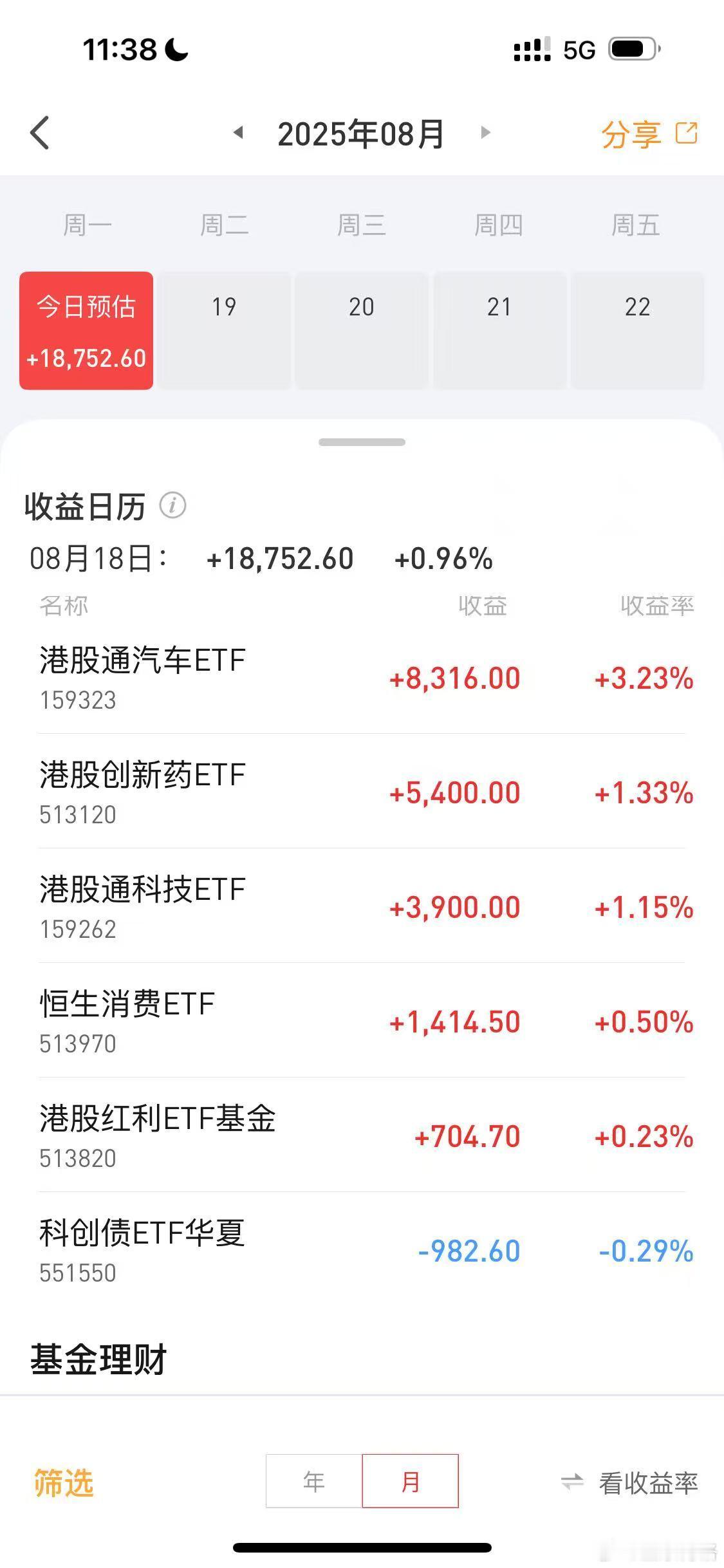The height and width of the screenshot is (1568, 724).
Task: Tap 分享 to share earnings
Action: click(x=649, y=134)
